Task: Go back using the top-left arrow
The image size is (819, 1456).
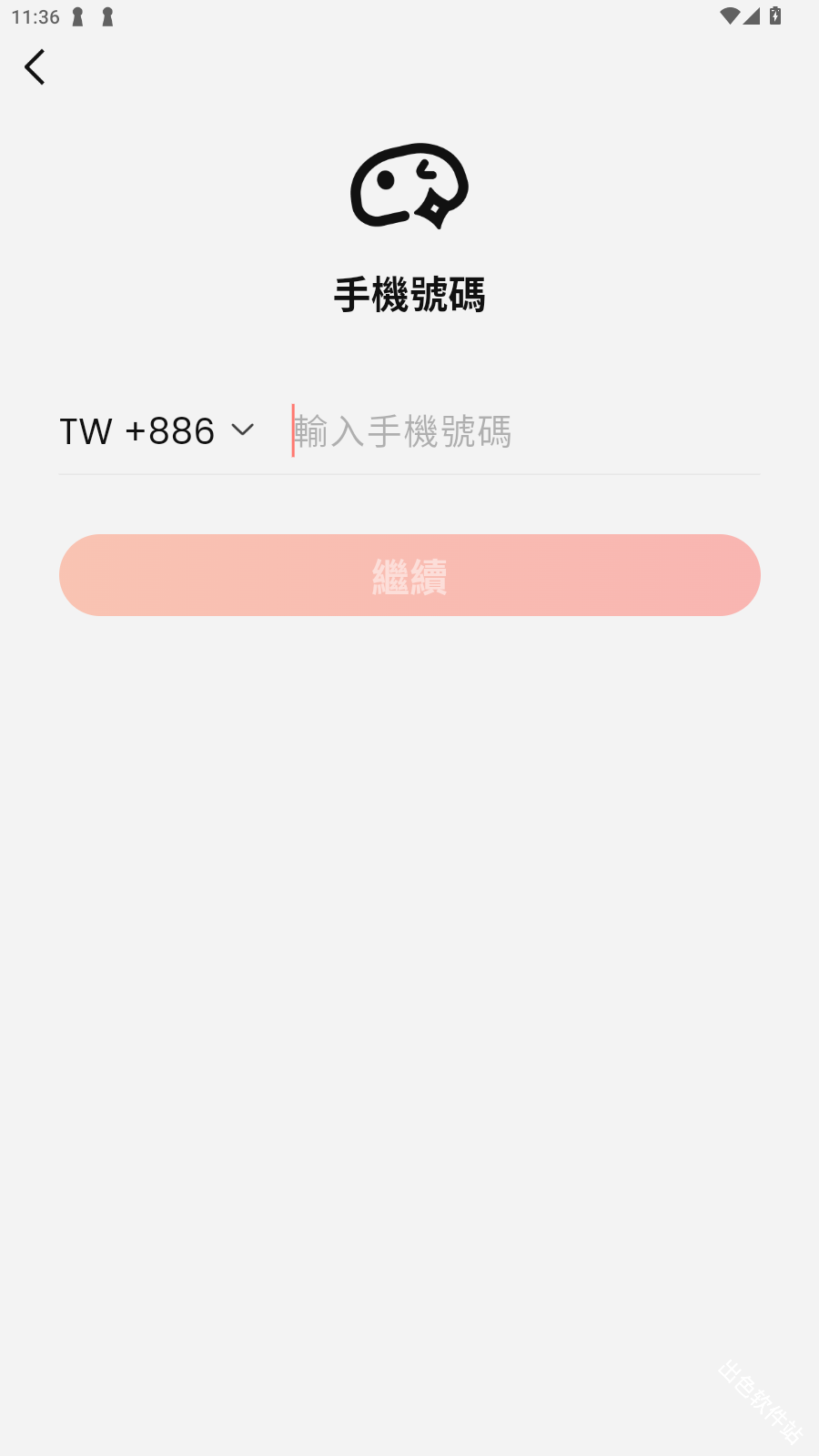Action: point(35,67)
